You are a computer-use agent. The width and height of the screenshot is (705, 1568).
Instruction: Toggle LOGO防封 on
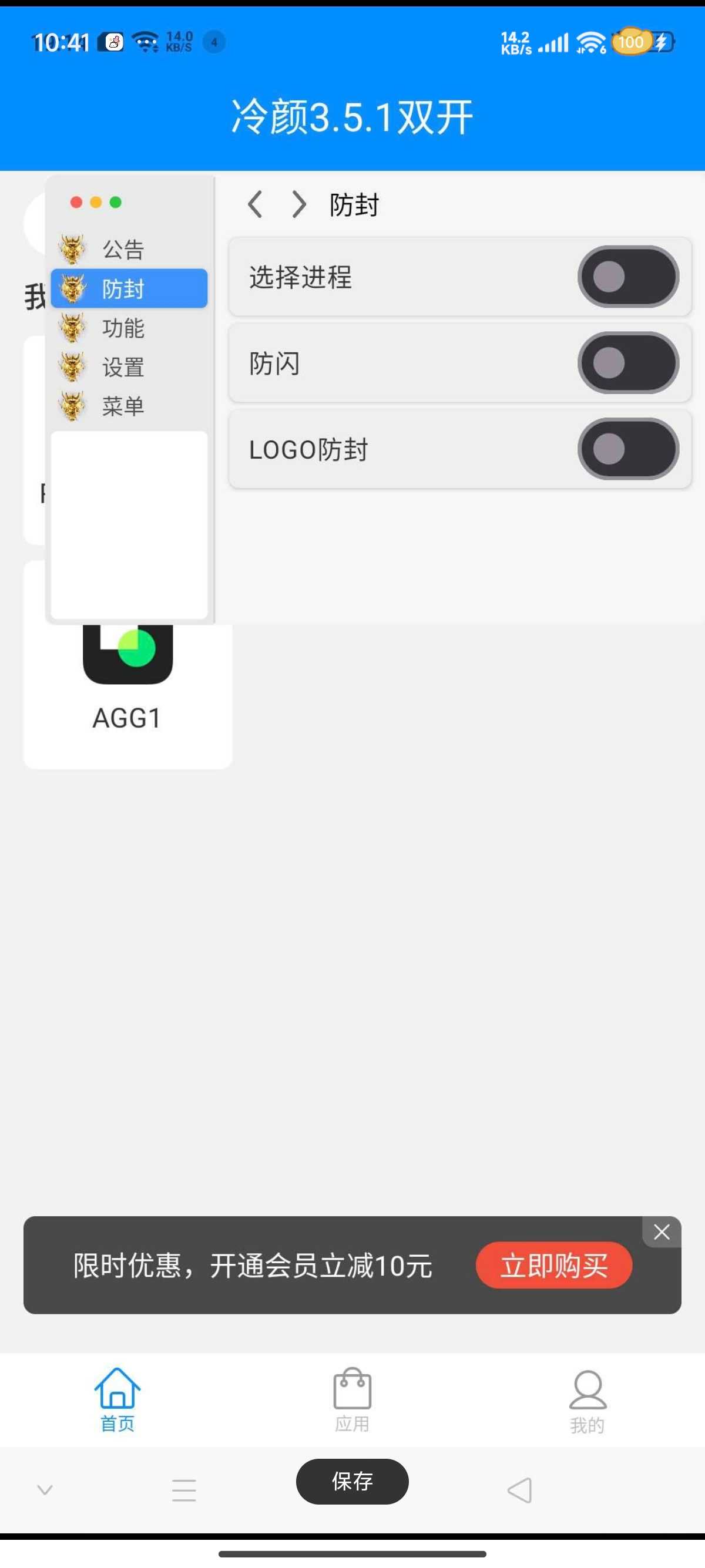[627, 449]
